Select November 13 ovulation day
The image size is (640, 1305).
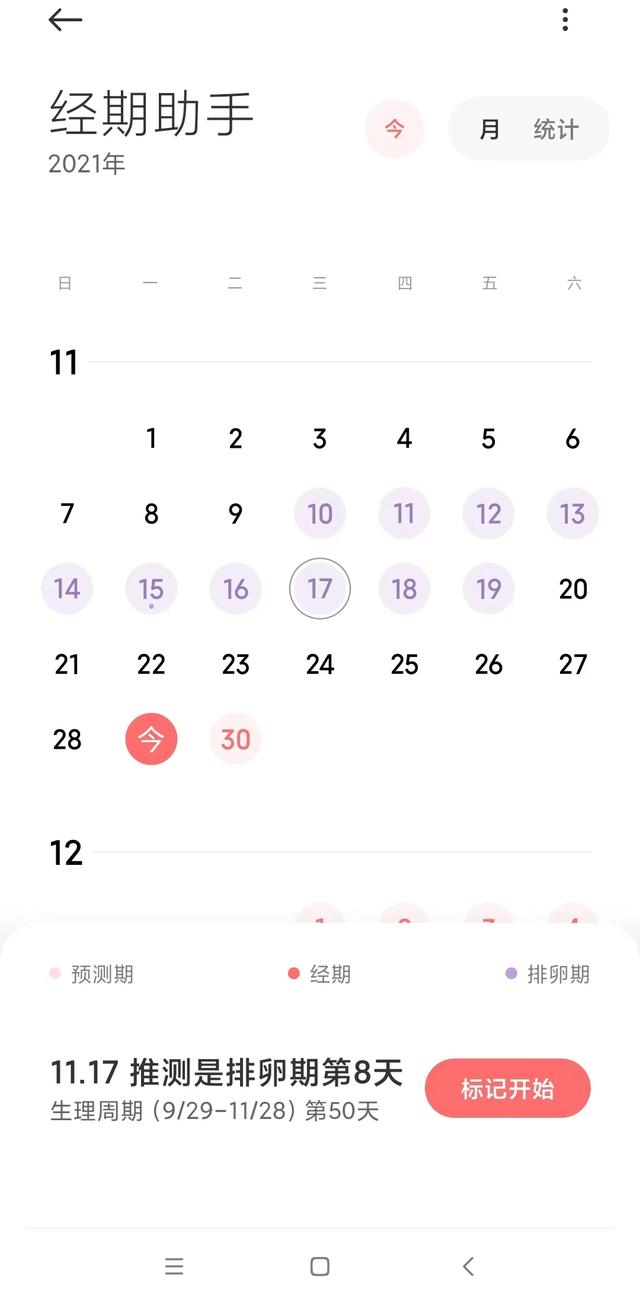573,514
